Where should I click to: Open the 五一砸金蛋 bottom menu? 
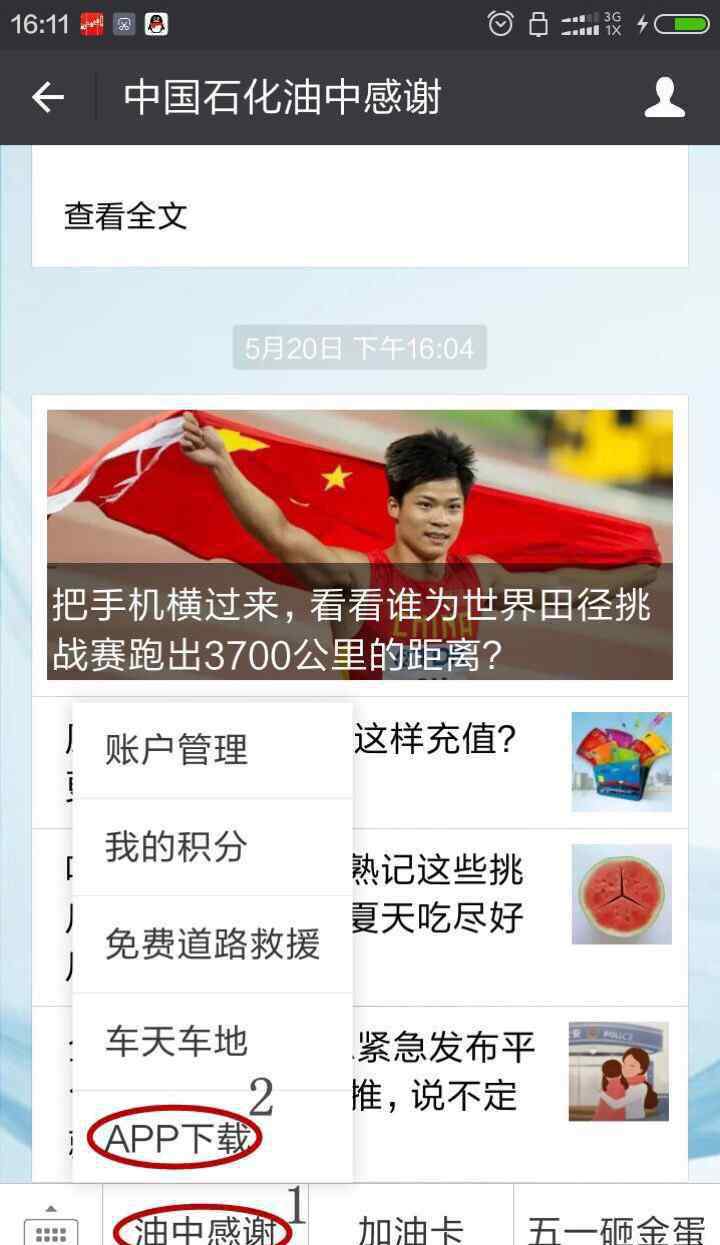pos(617,1228)
